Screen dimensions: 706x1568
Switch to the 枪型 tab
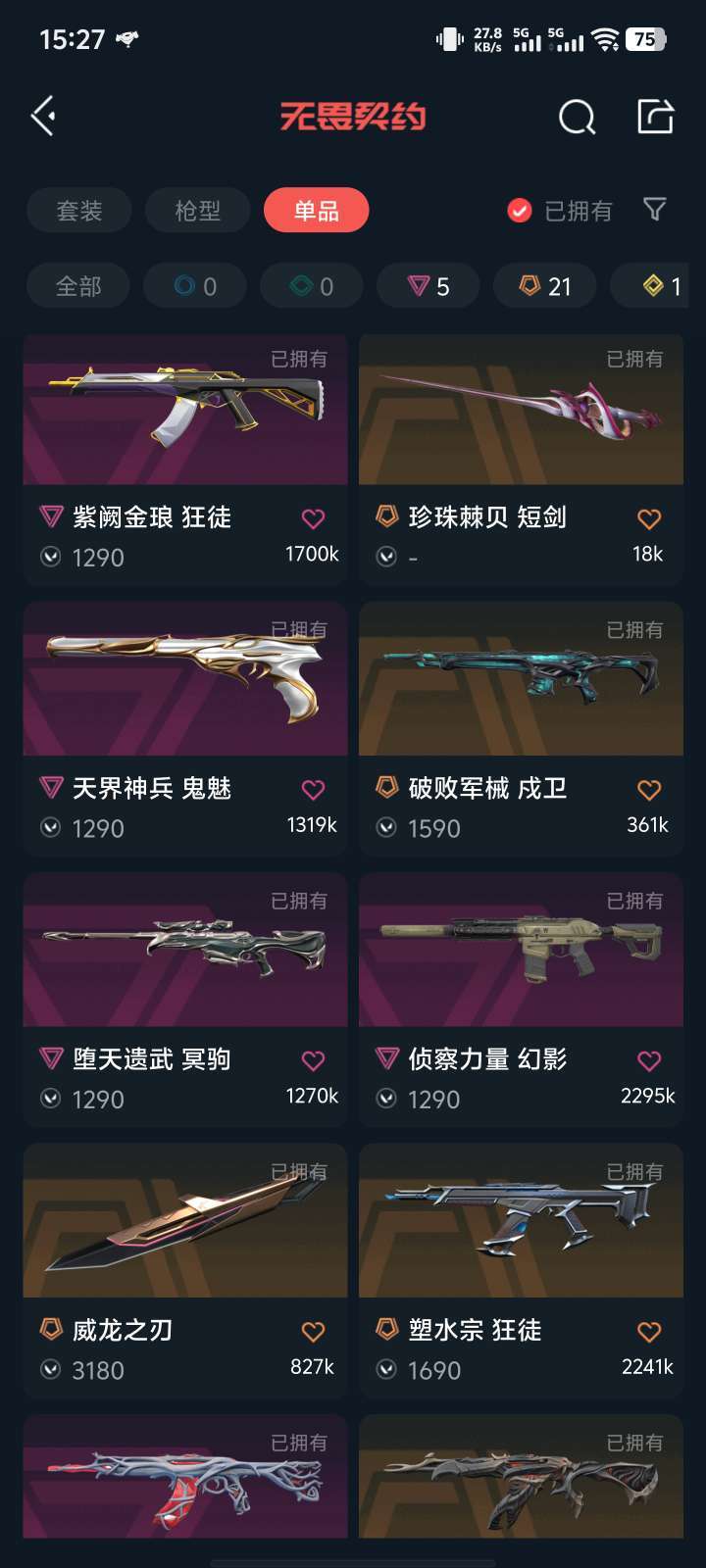point(198,211)
